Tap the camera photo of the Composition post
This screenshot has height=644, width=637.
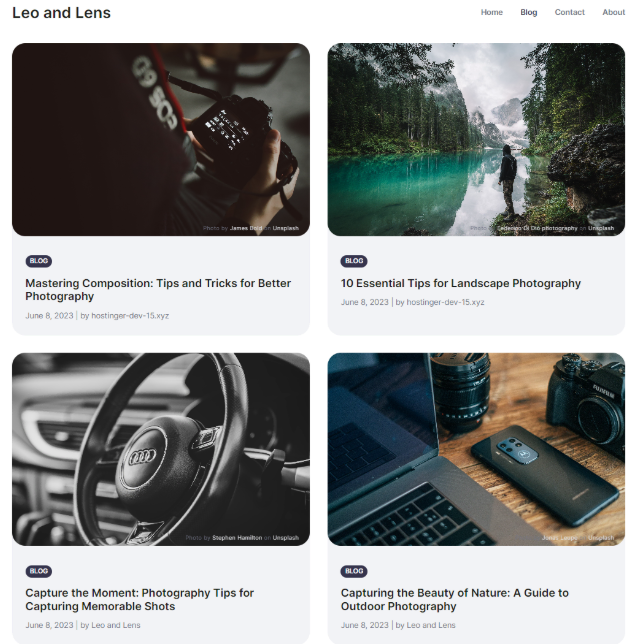point(160,139)
